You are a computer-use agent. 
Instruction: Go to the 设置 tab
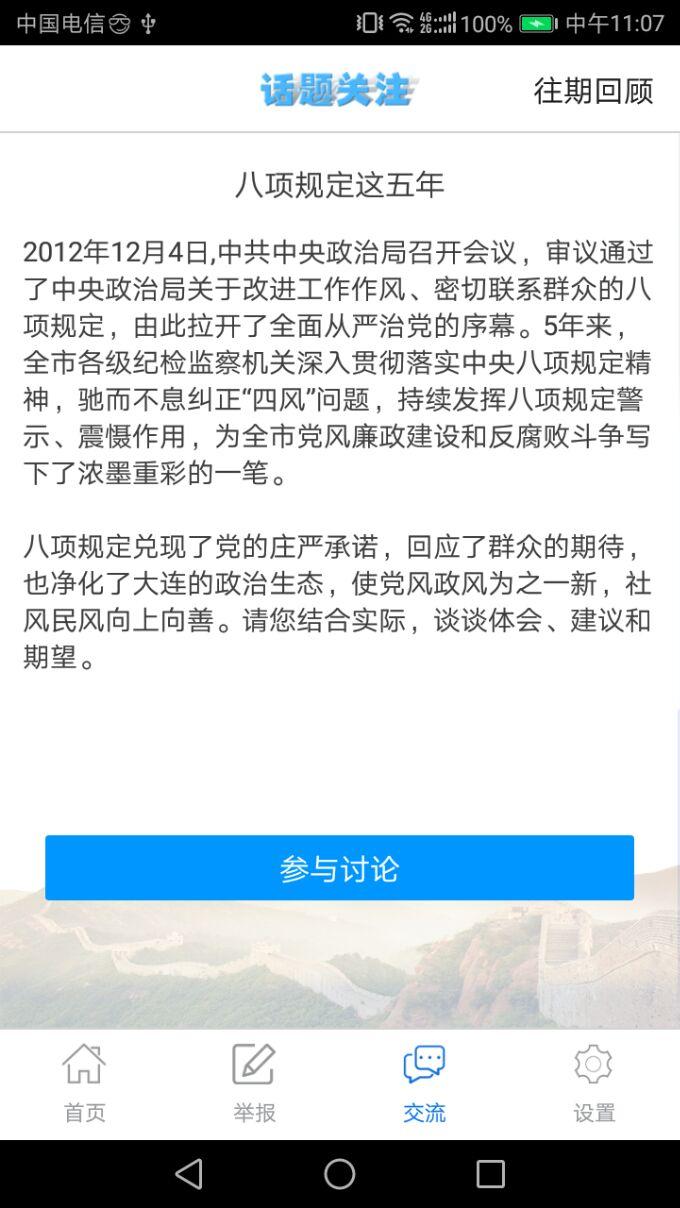click(594, 1083)
